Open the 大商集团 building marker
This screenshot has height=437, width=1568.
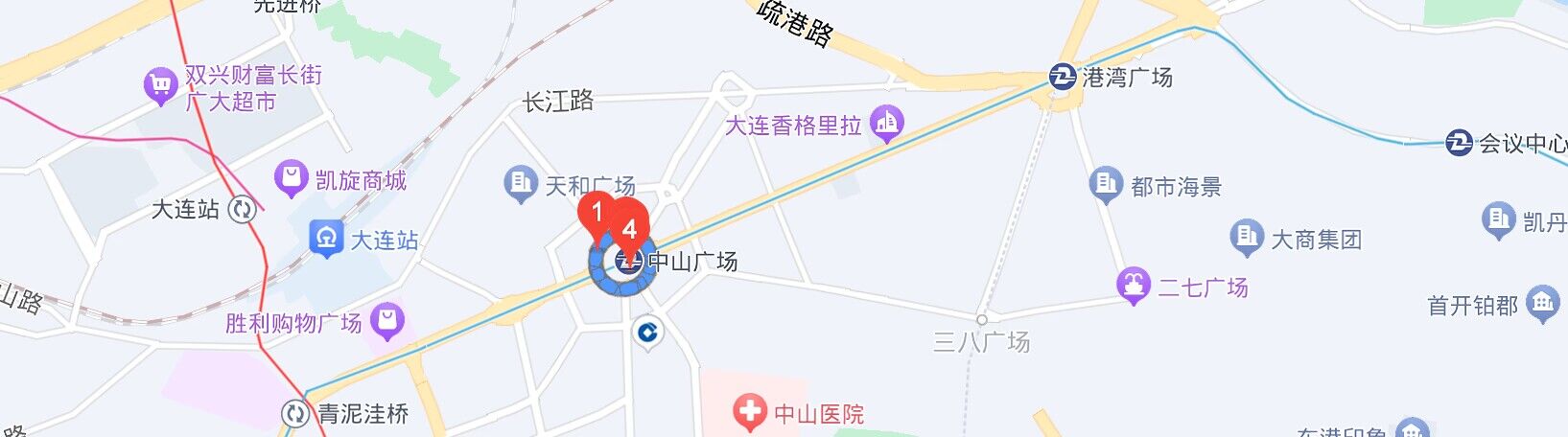1246,236
